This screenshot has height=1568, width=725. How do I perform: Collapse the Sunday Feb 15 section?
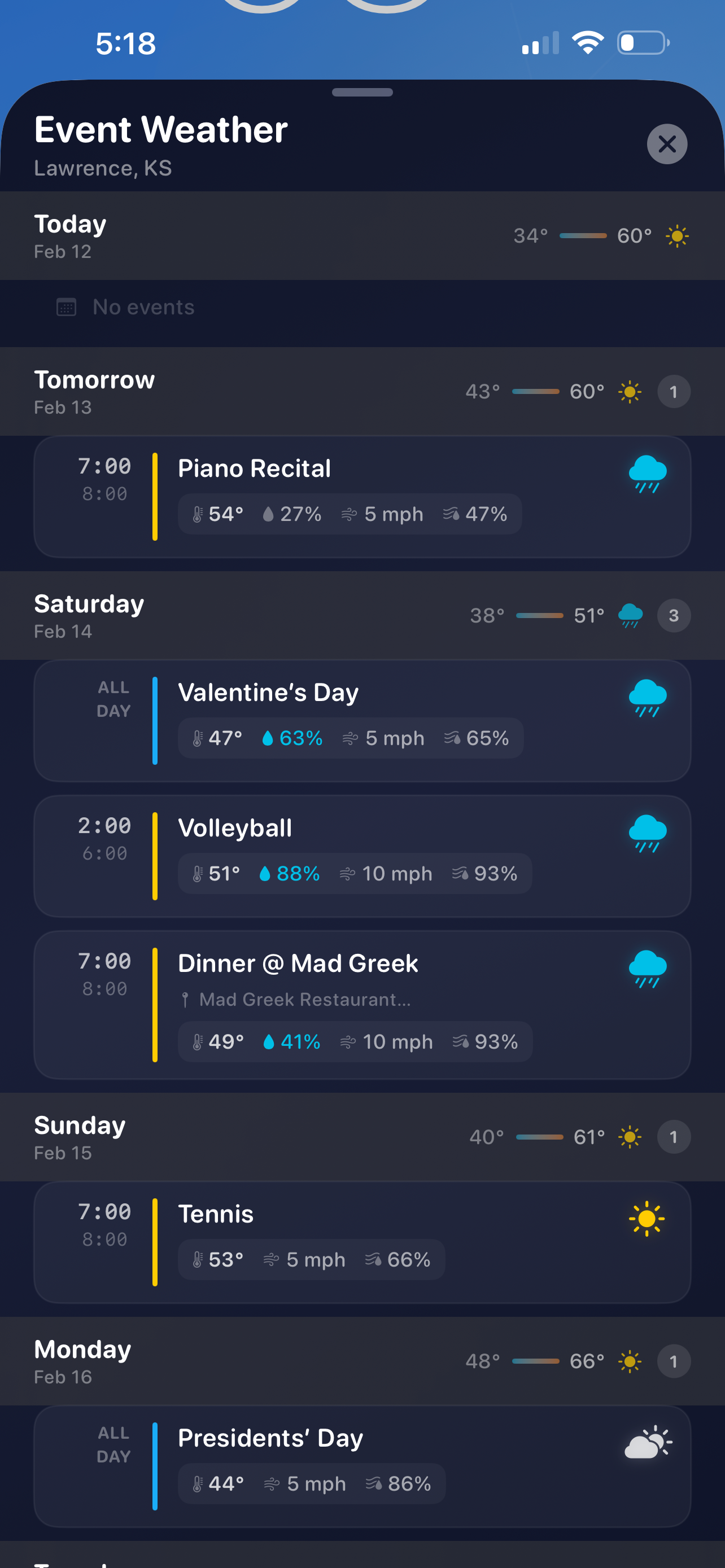(x=243, y=1136)
